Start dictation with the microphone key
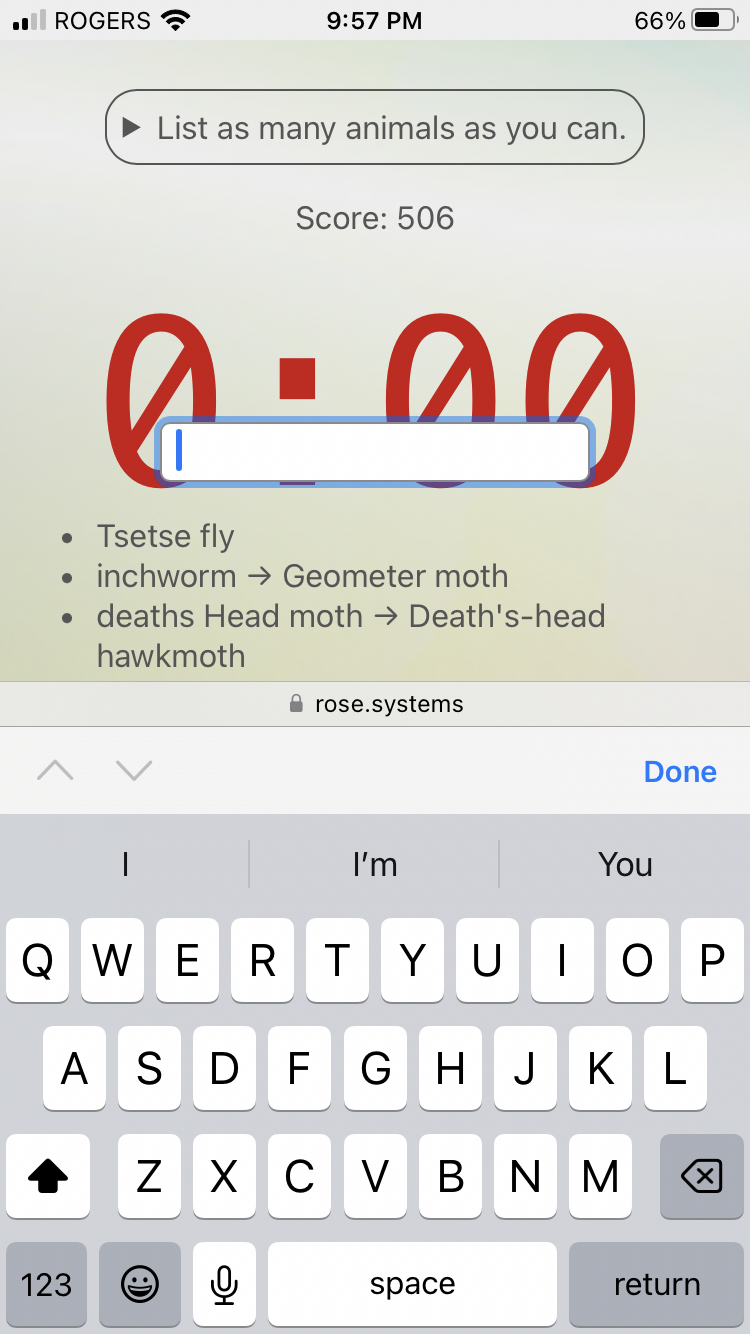 225,1284
